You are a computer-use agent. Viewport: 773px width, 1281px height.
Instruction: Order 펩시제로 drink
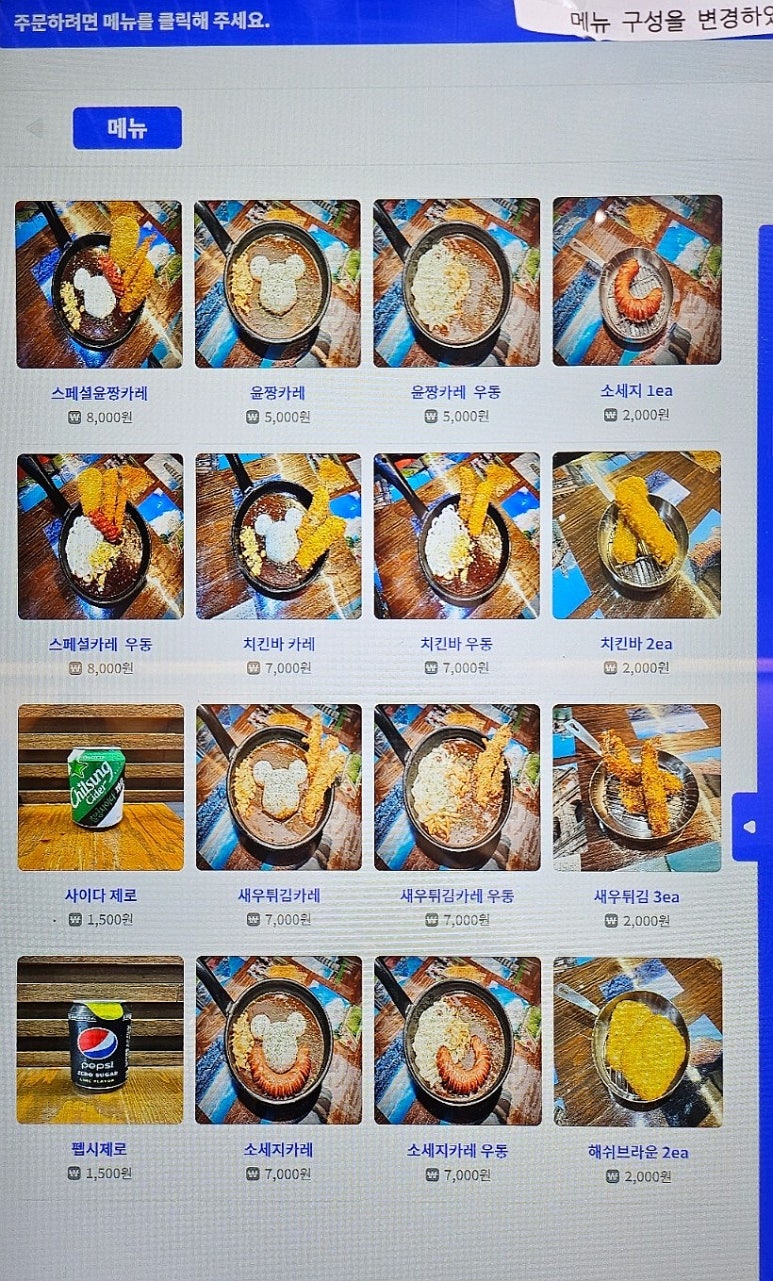[100, 1040]
